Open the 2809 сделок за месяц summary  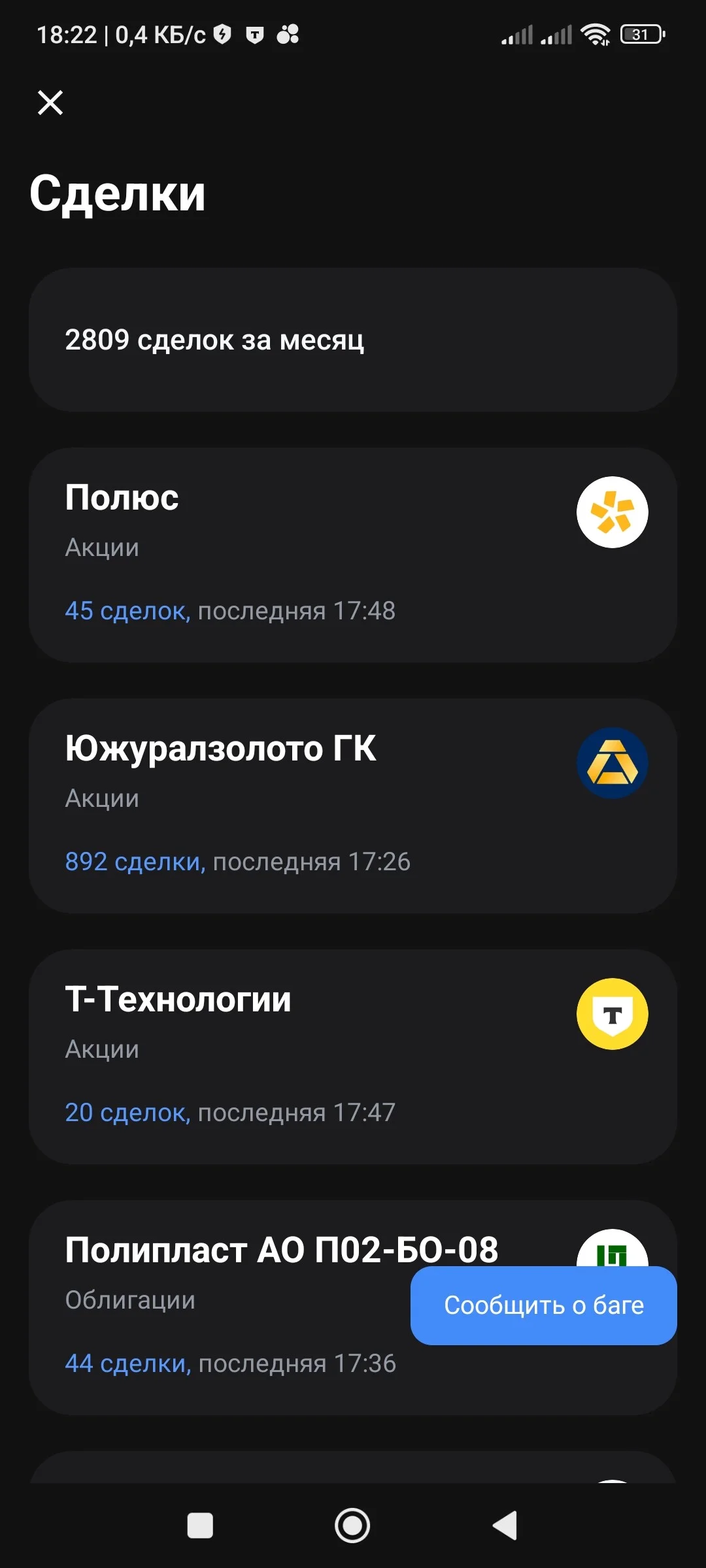pos(353,340)
